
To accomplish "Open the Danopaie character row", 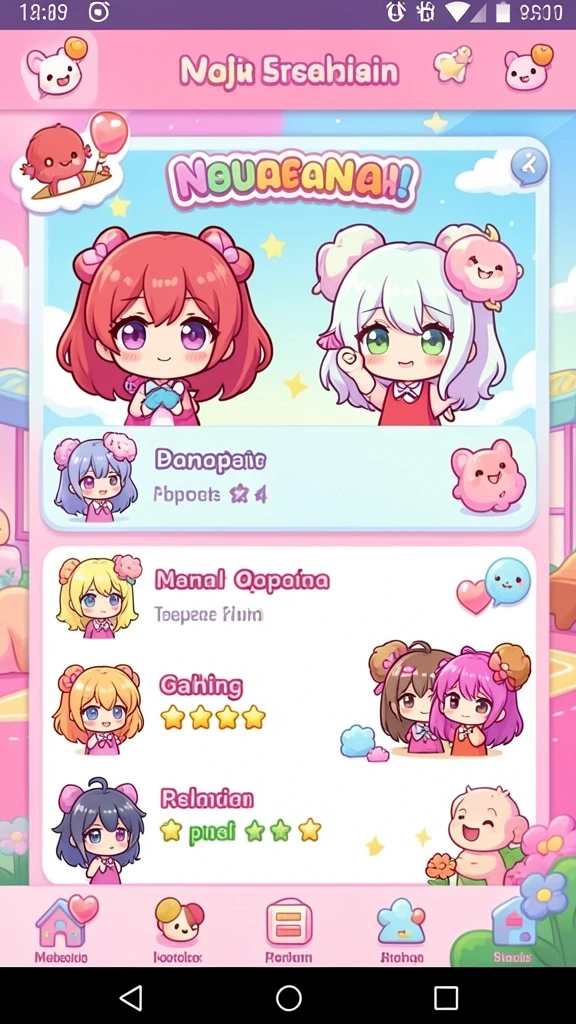I will [289, 478].
